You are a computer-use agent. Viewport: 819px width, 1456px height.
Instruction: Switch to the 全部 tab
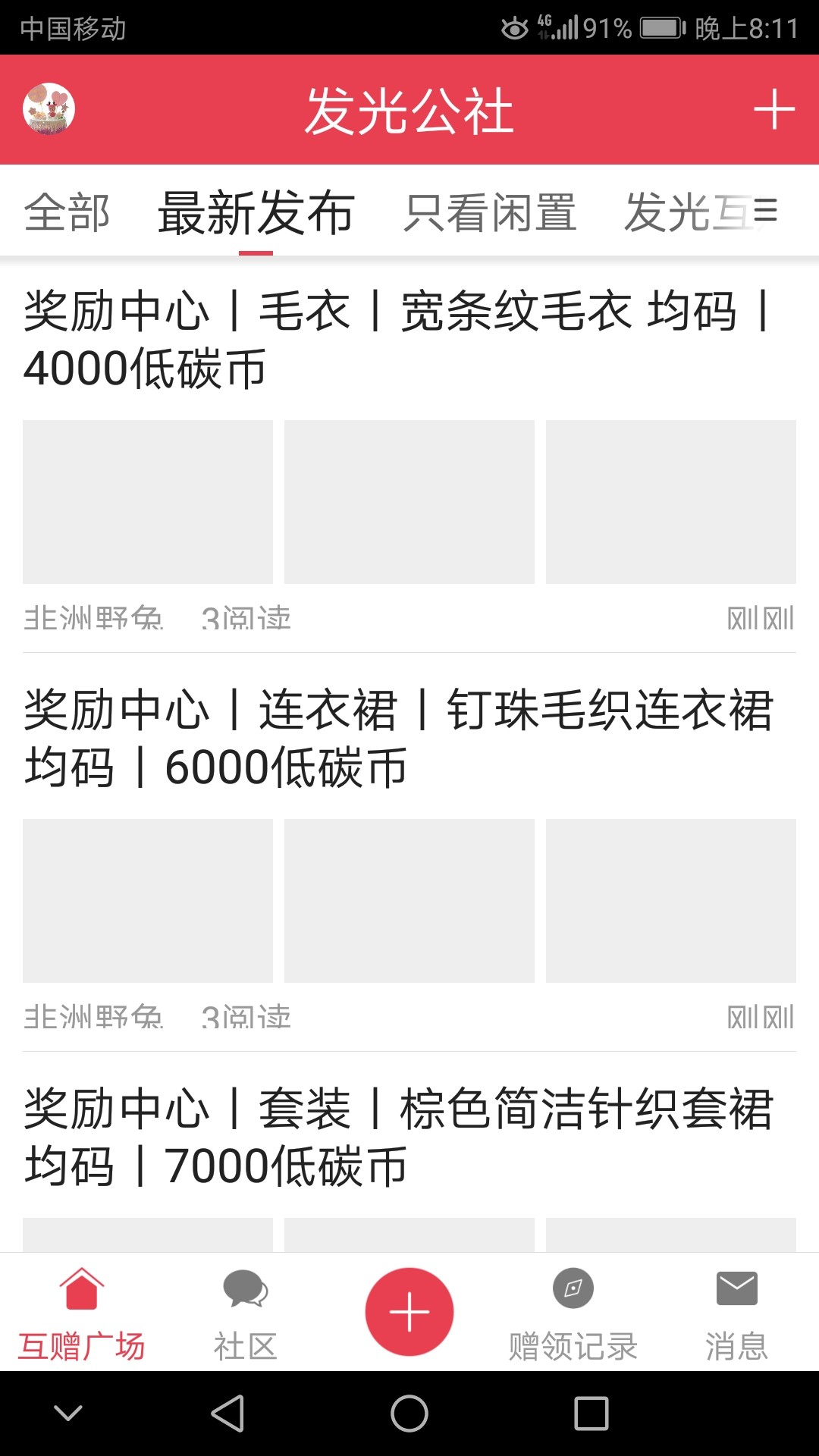(x=67, y=212)
